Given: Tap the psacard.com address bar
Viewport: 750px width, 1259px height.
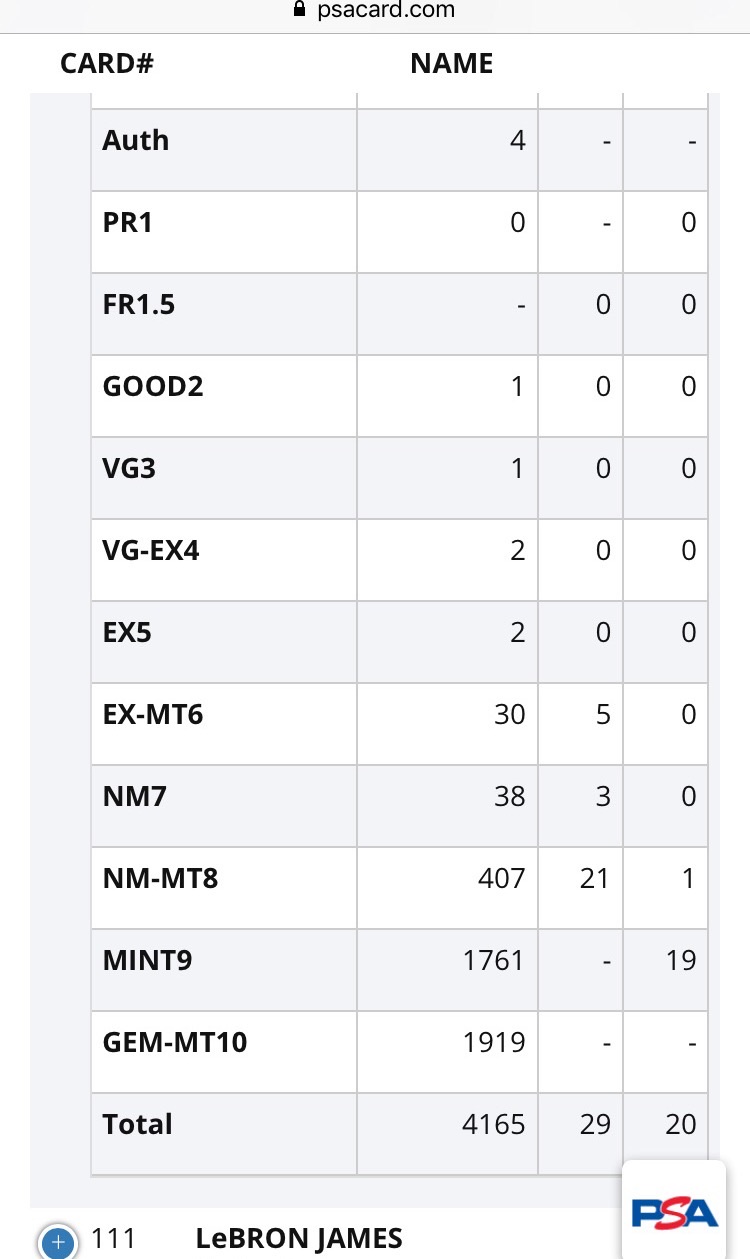Looking at the screenshot, I should pos(374,11).
